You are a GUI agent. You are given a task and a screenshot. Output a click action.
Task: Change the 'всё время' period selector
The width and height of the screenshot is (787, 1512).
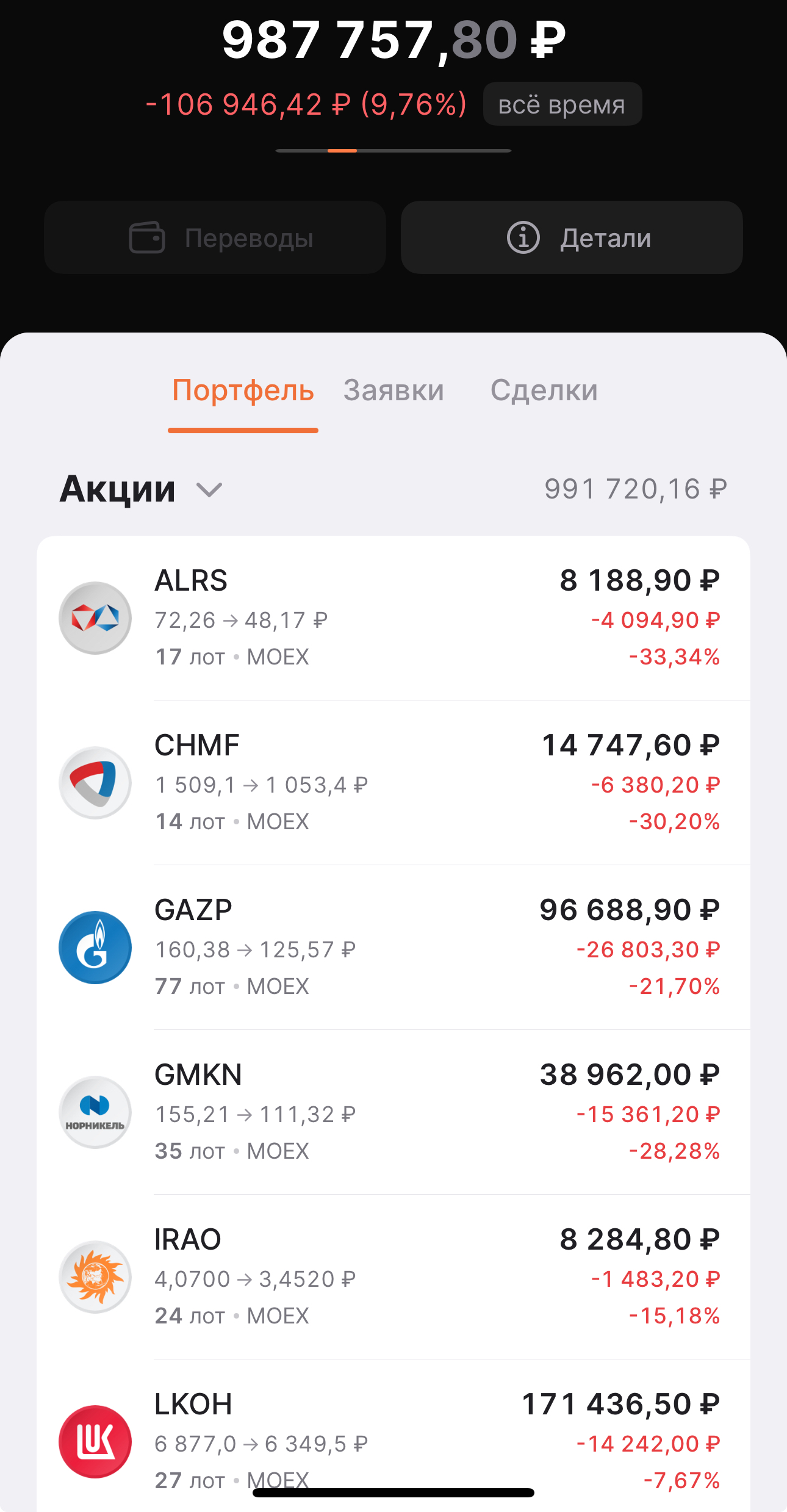pyautogui.click(x=562, y=104)
